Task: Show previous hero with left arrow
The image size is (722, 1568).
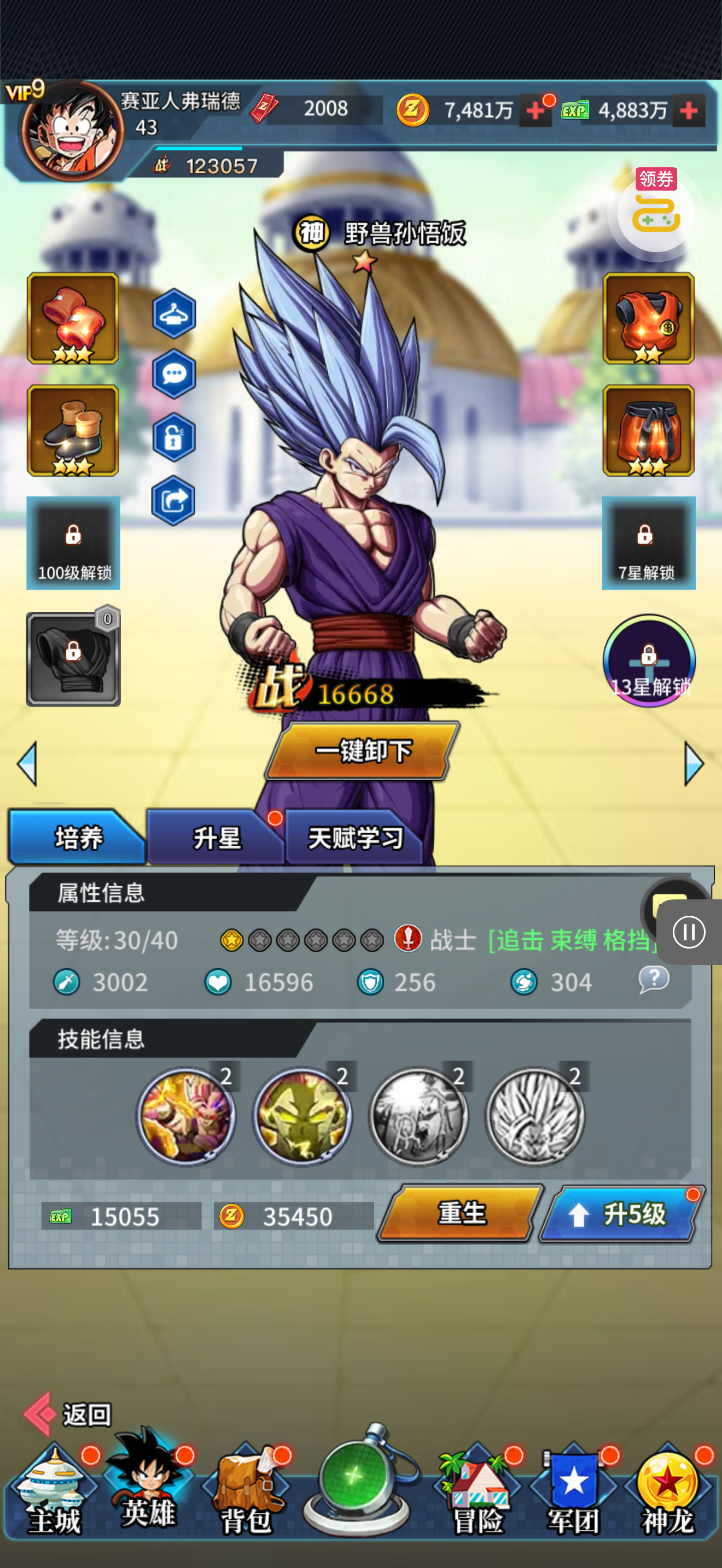Action: coord(27,763)
